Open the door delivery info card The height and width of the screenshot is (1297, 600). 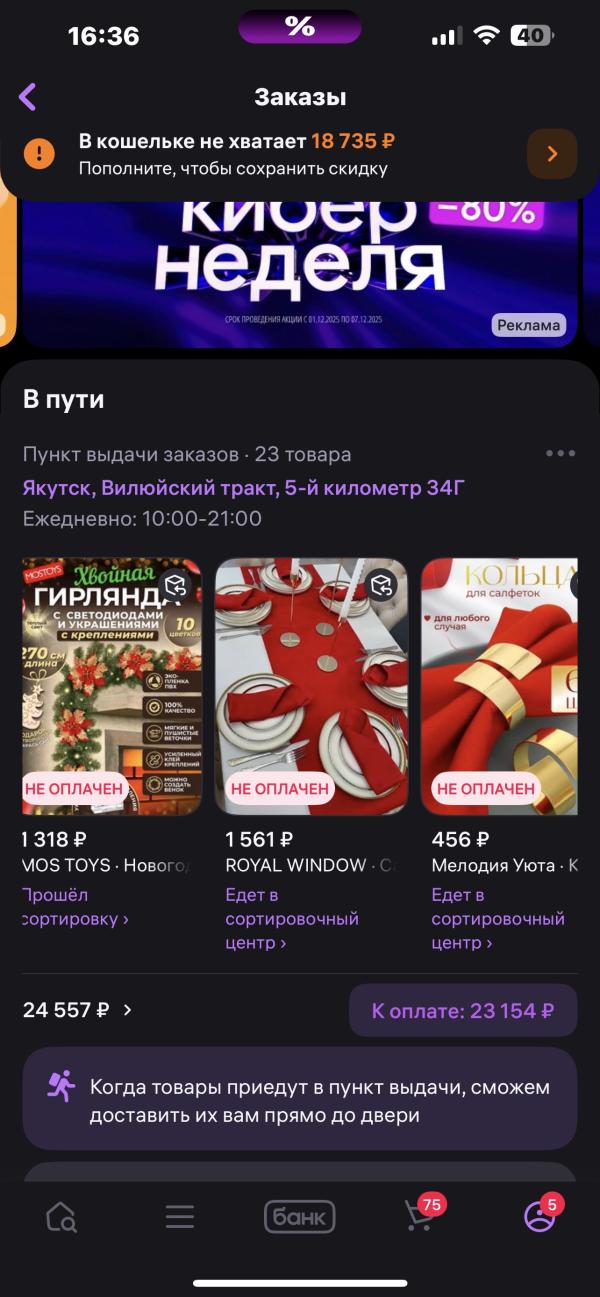tap(300, 1099)
